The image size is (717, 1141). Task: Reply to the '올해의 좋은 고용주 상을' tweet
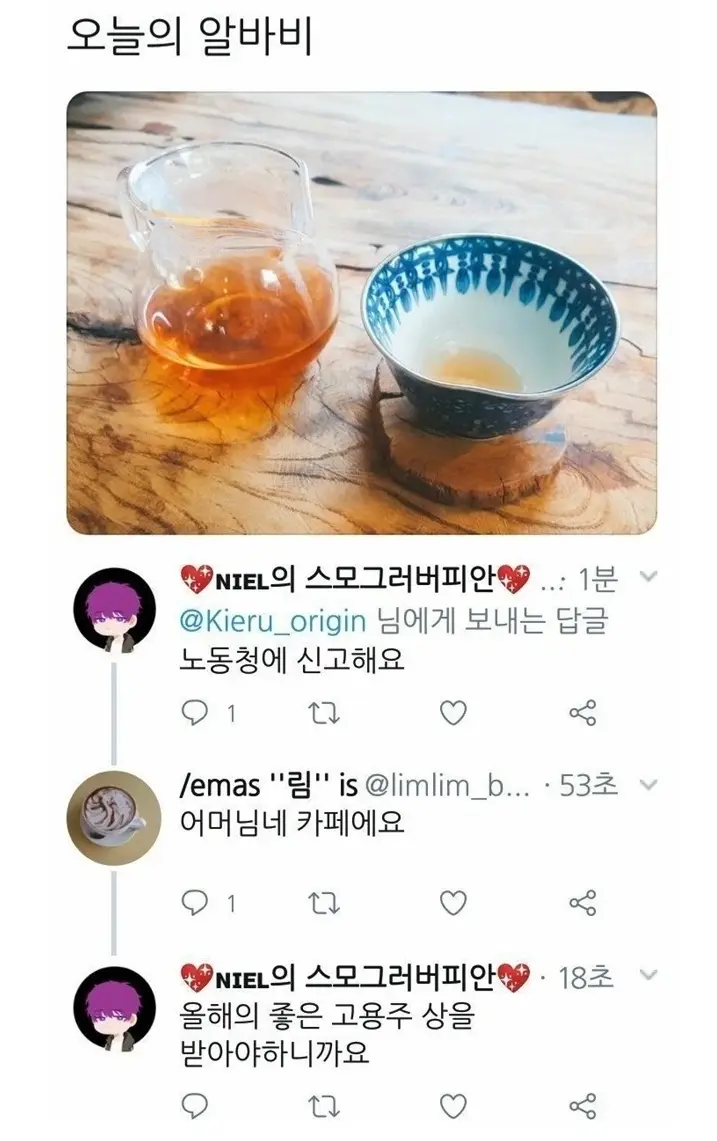pyautogui.click(x=194, y=1106)
